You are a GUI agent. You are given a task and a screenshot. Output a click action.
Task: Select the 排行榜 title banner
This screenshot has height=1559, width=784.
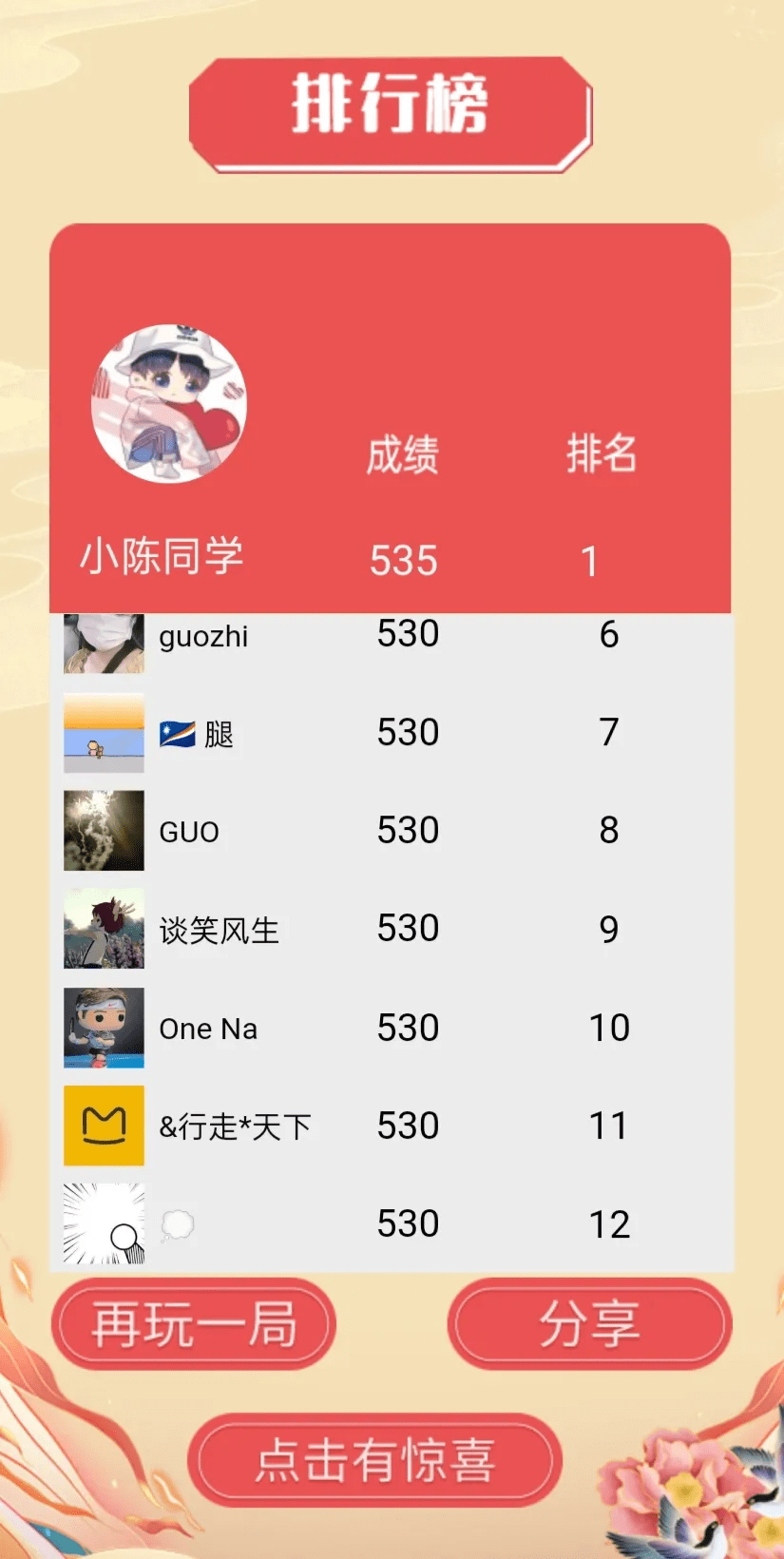click(x=390, y=107)
